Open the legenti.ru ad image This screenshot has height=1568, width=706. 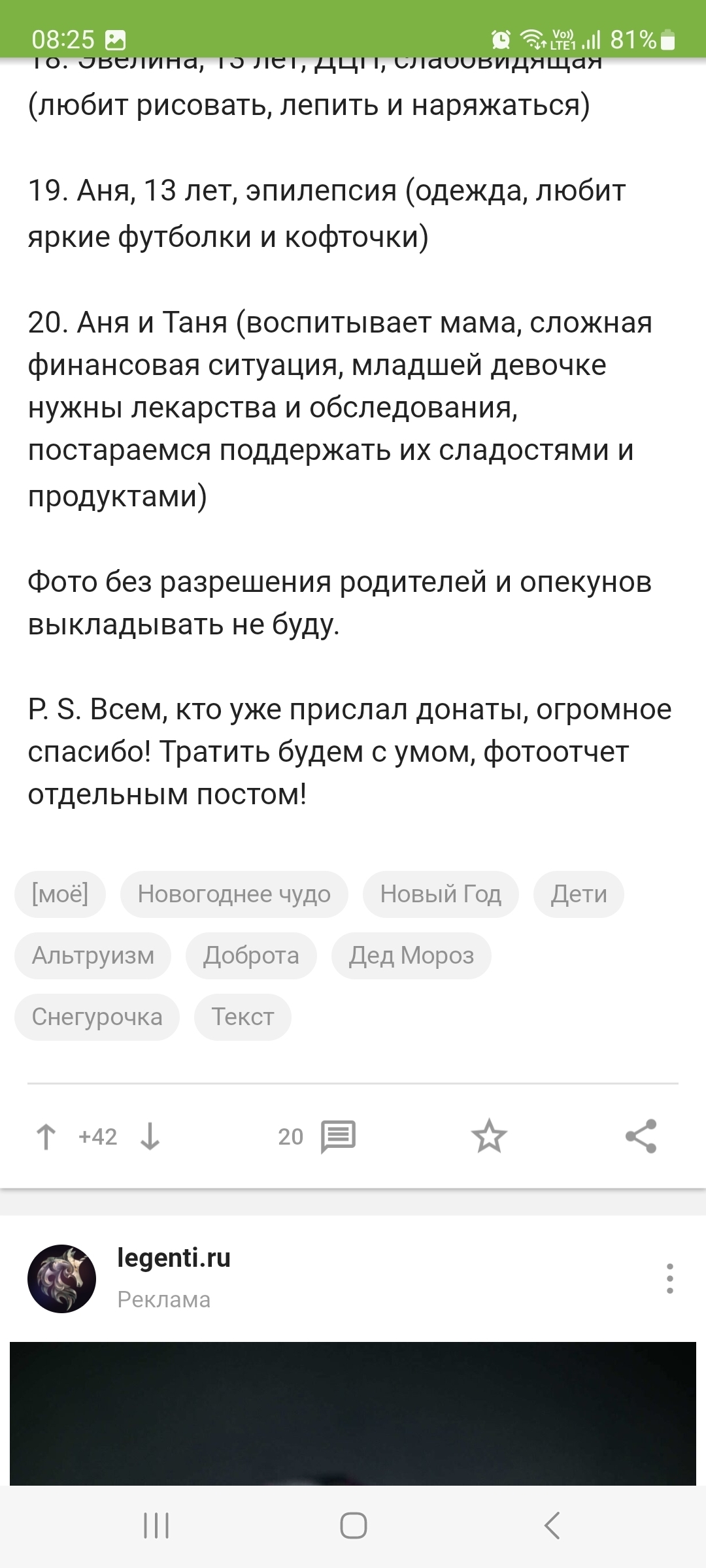(353, 1414)
